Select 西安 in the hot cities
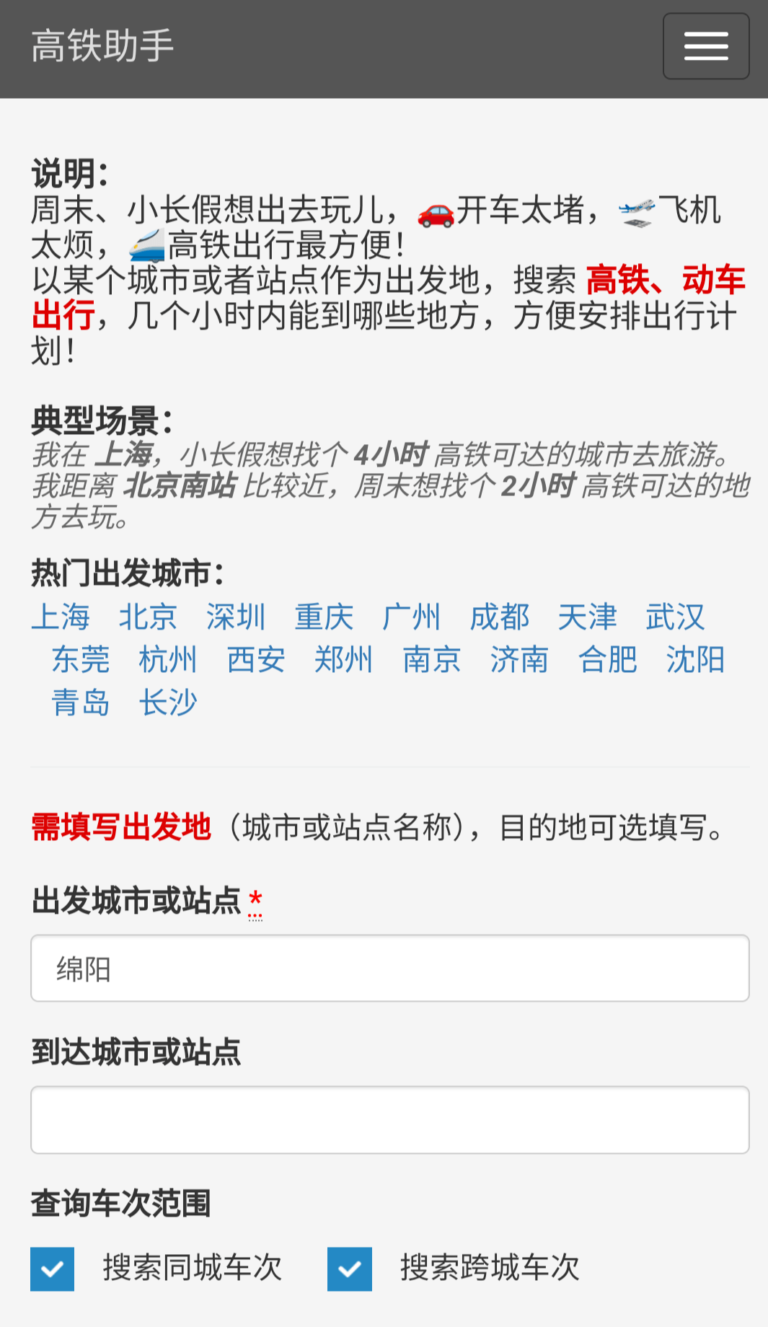 tap(255, 660)
